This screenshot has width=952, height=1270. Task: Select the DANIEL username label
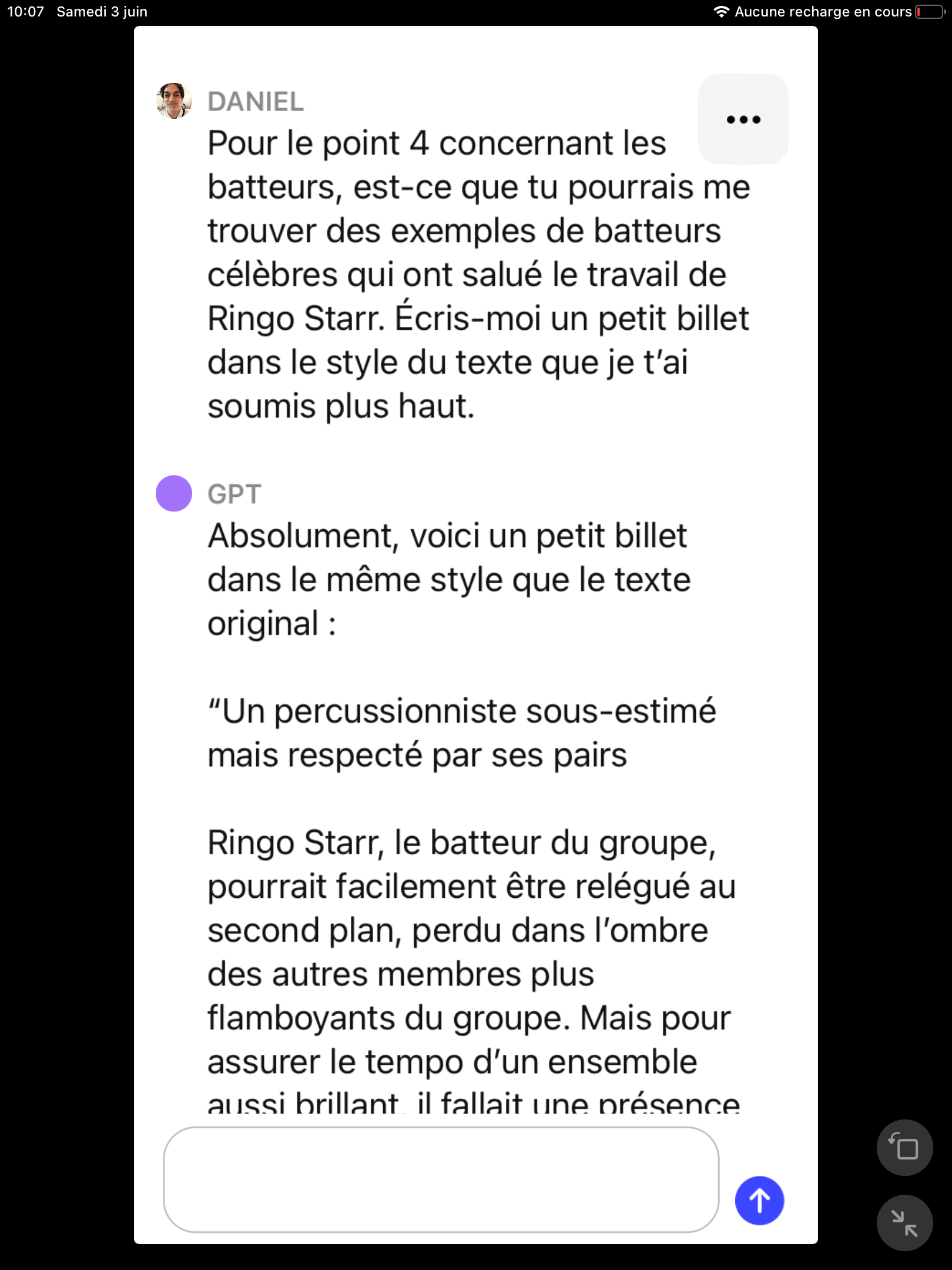tap(256, 102)
